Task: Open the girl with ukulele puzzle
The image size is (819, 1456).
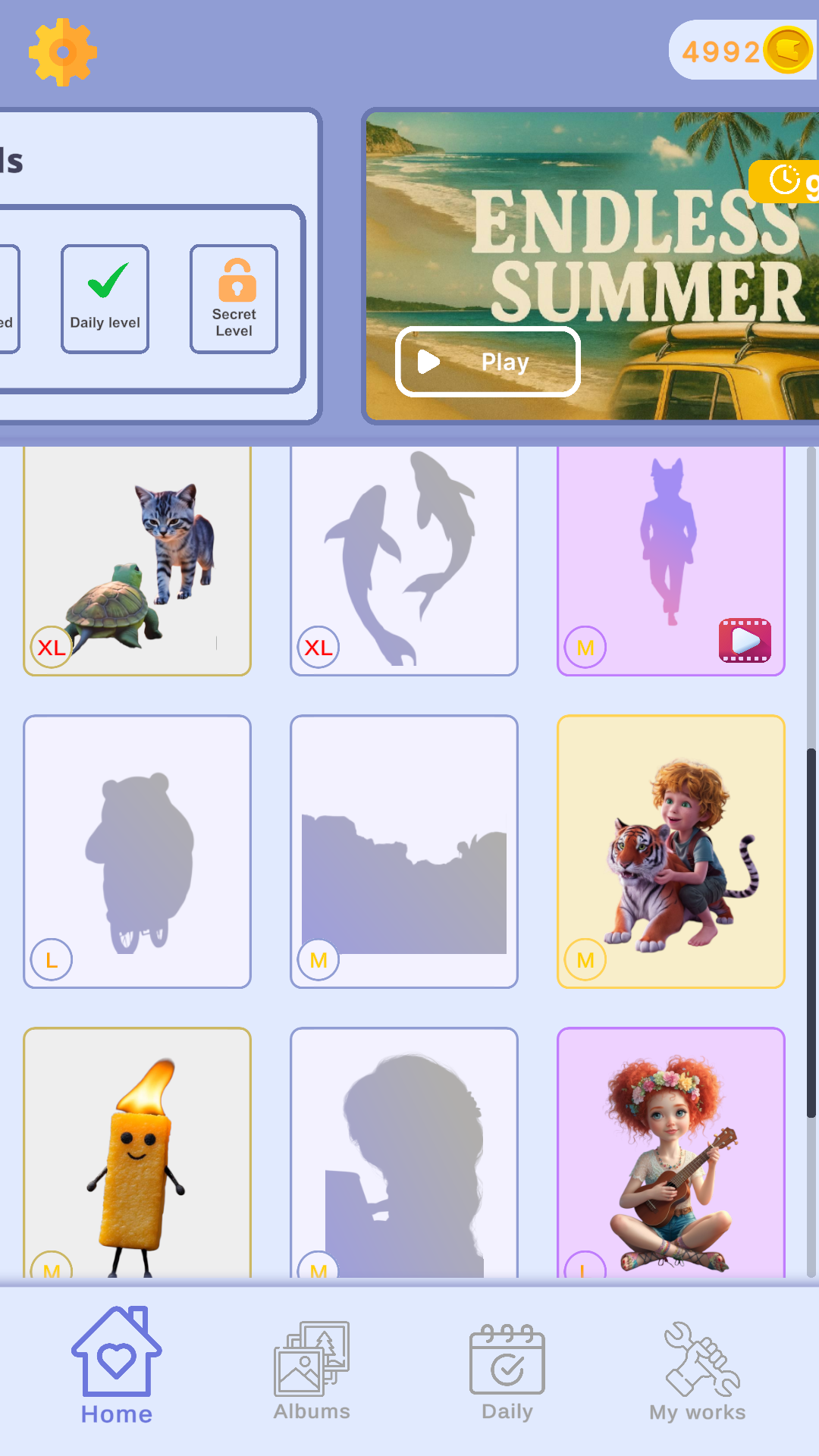Action: click(671, 1153)
